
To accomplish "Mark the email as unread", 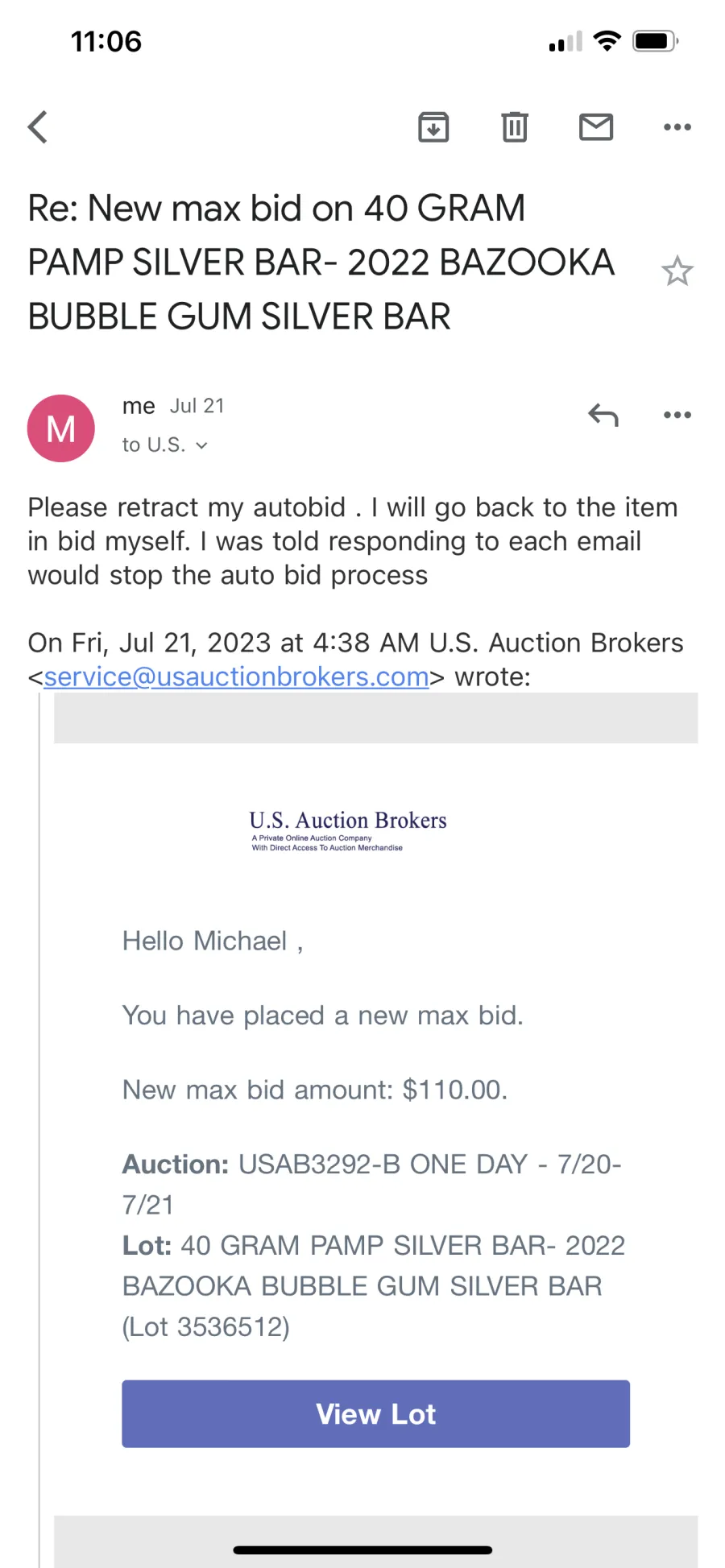I will (596, 126).
